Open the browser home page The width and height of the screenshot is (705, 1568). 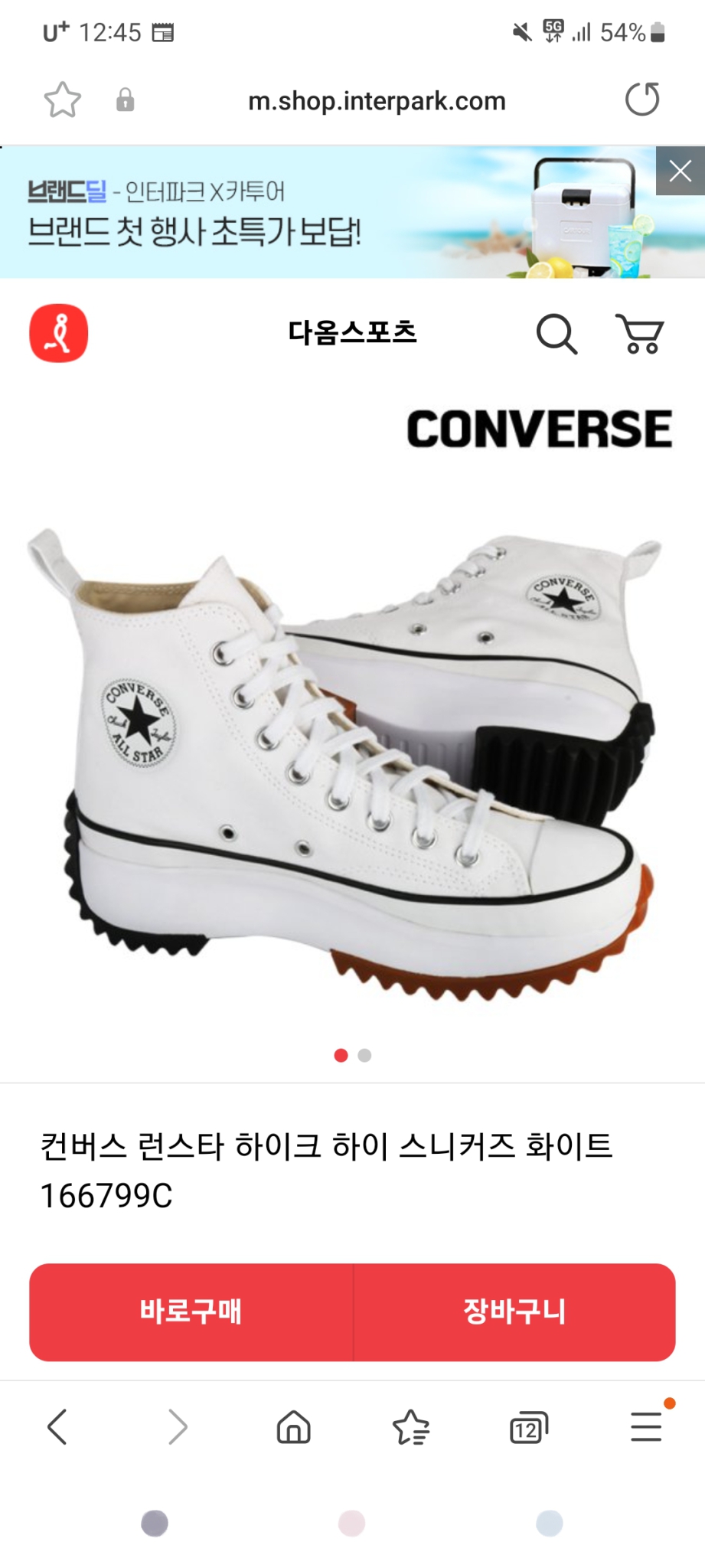tap(294, 1427)
